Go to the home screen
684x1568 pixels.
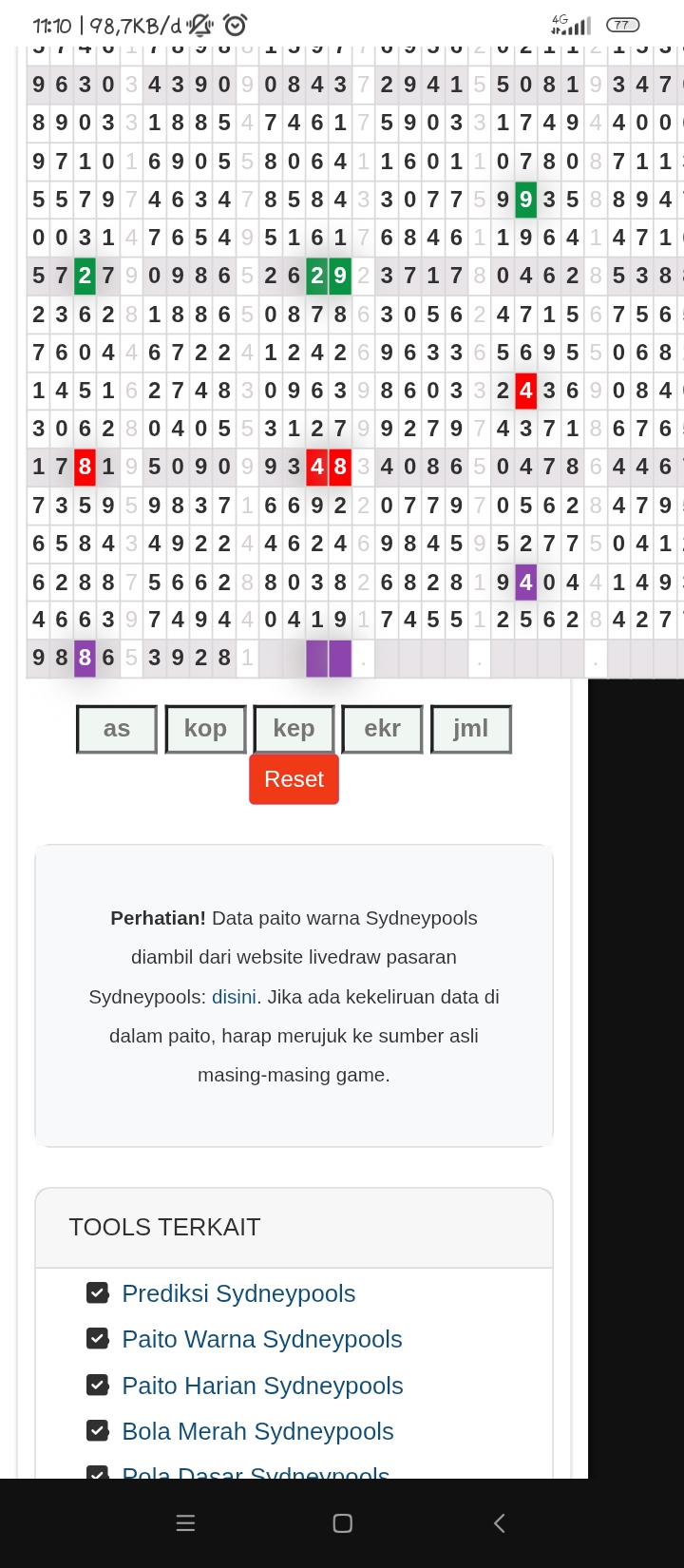click(x=343, y=1523)
